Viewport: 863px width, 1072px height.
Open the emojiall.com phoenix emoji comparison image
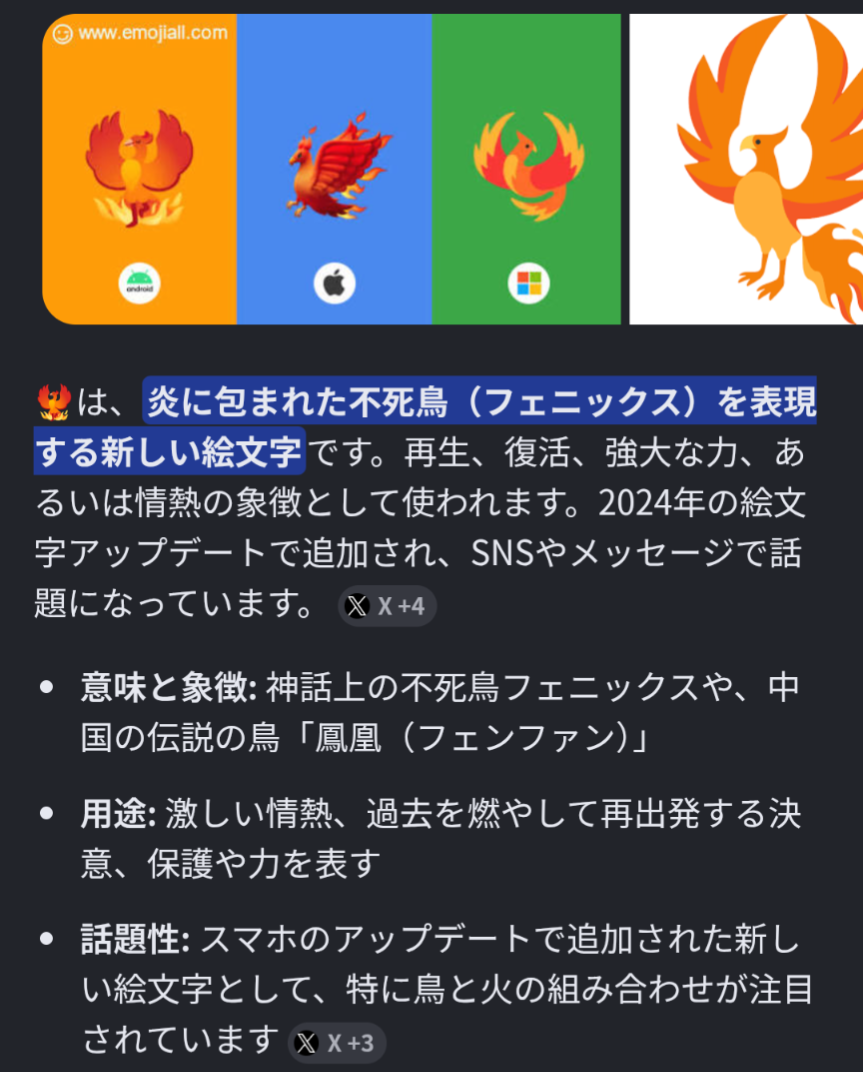[331, 169]
